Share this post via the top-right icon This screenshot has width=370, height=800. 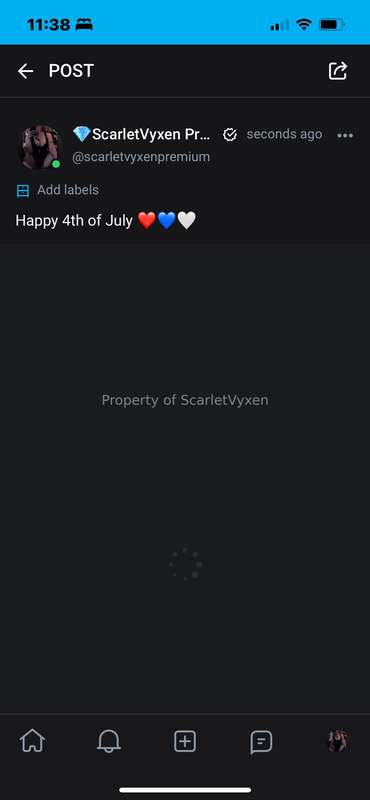337,71
